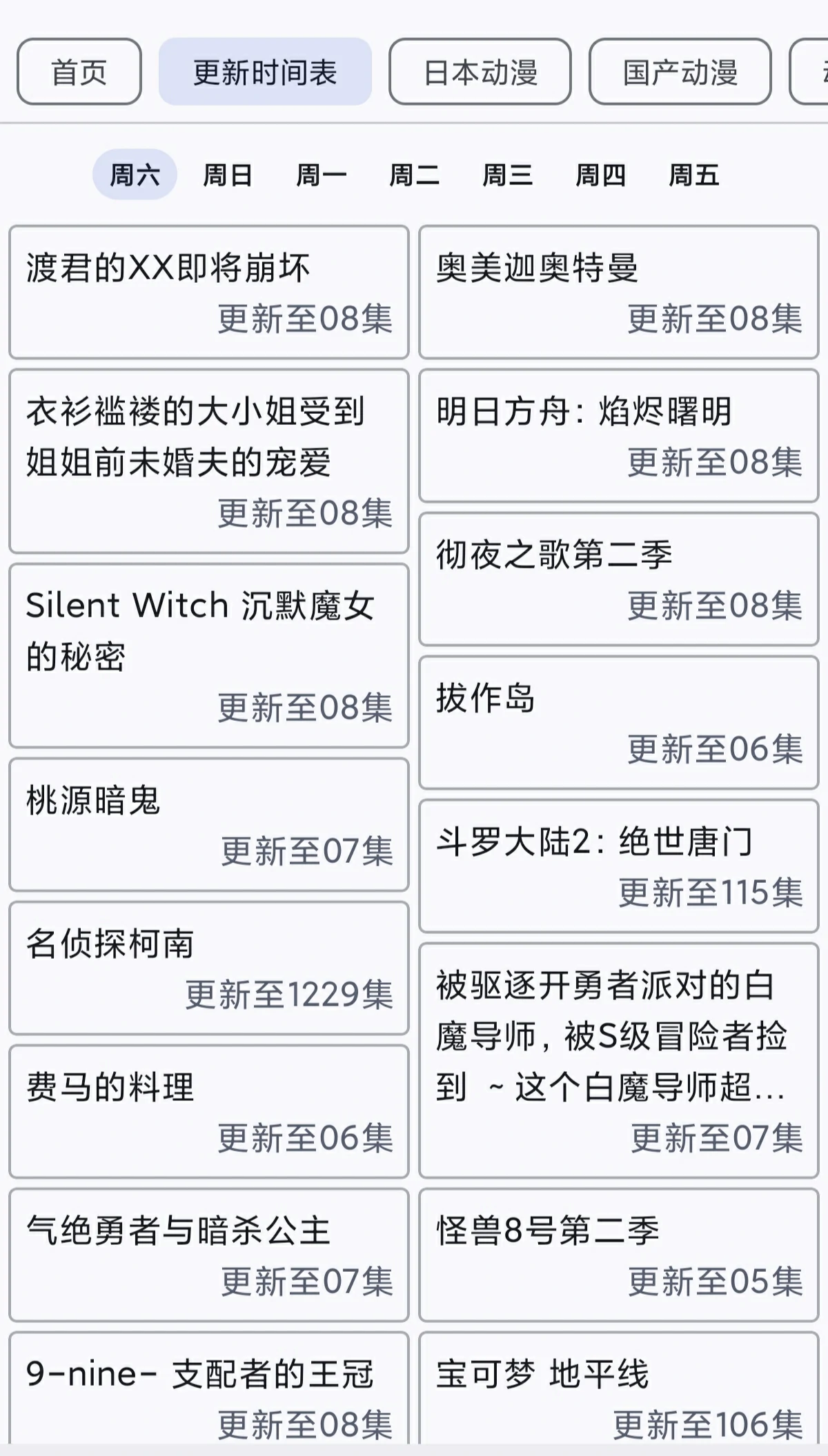This screenshot has width=828, height=1456.
Task: Open 渡君的XX即将崩坏 card
Action: click(x=209, y=292)
